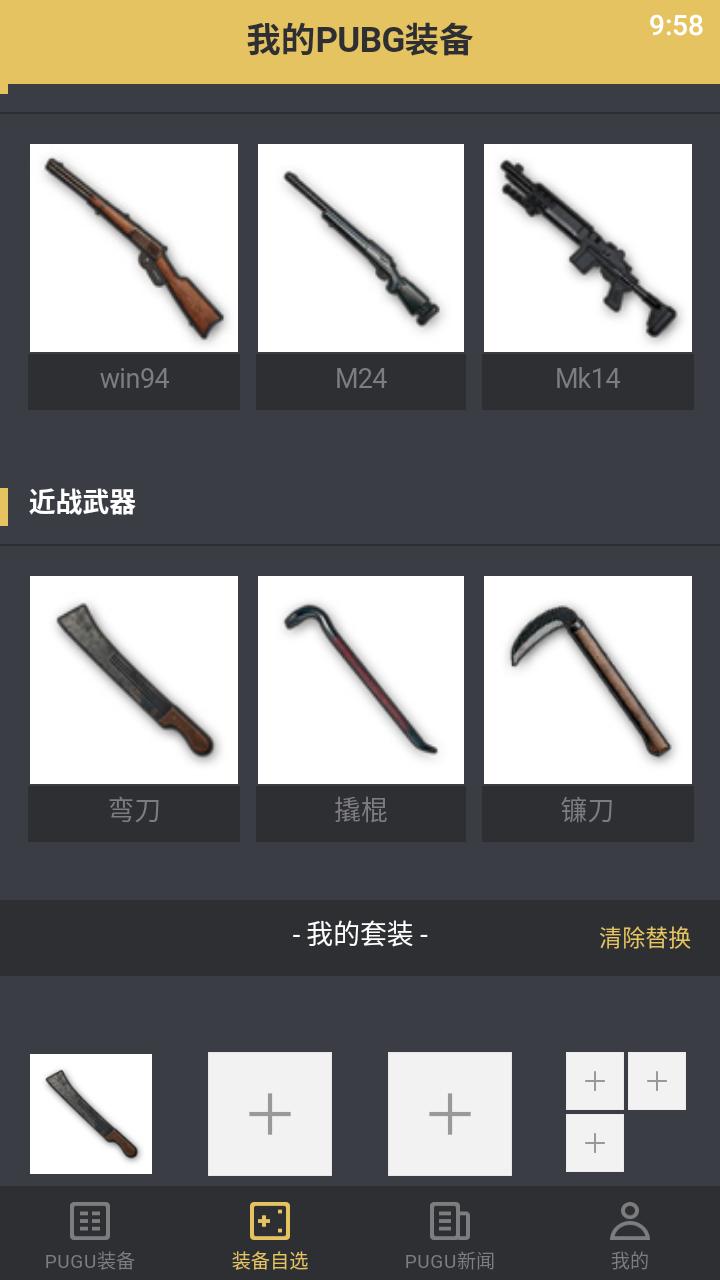Switch to the PUGU装备 tab
720x1280 pixels.
click(90, 1235)
